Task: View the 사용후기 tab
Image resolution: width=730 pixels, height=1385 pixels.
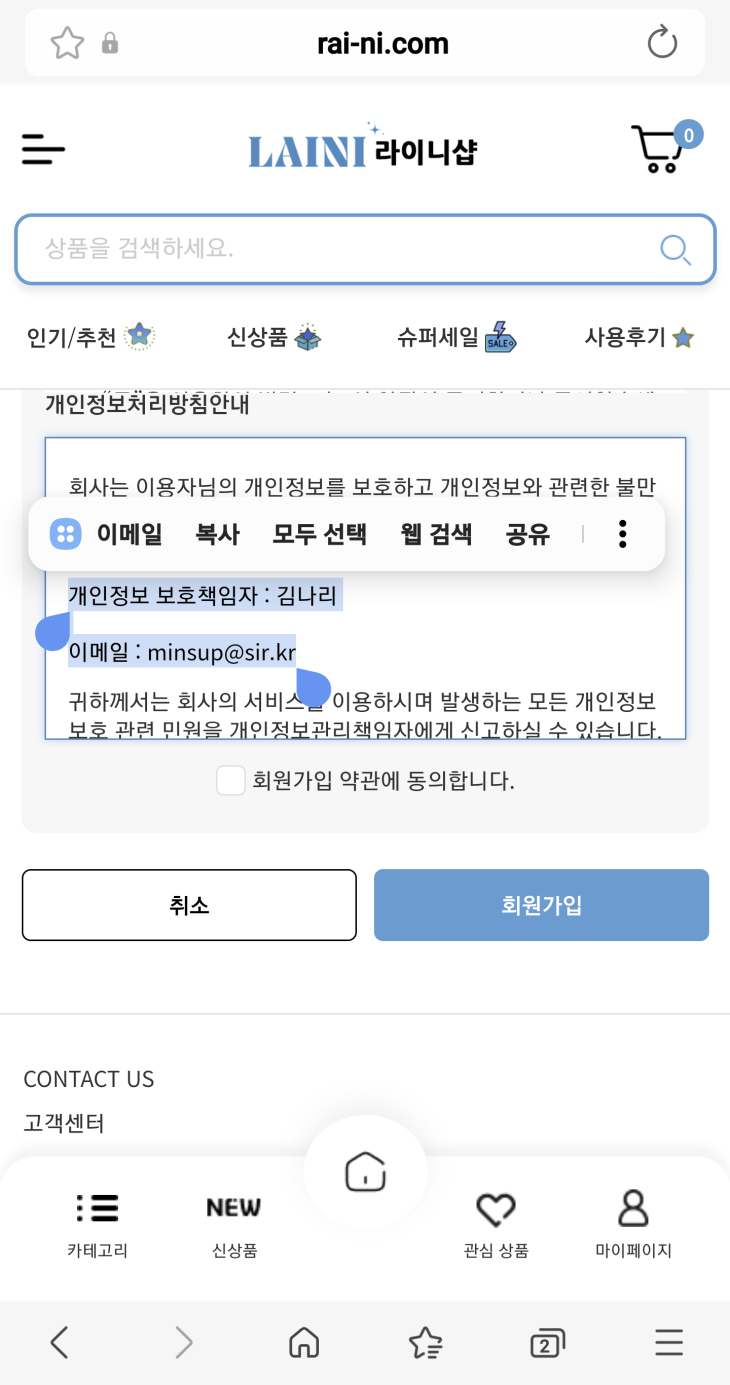Action: 638,337
